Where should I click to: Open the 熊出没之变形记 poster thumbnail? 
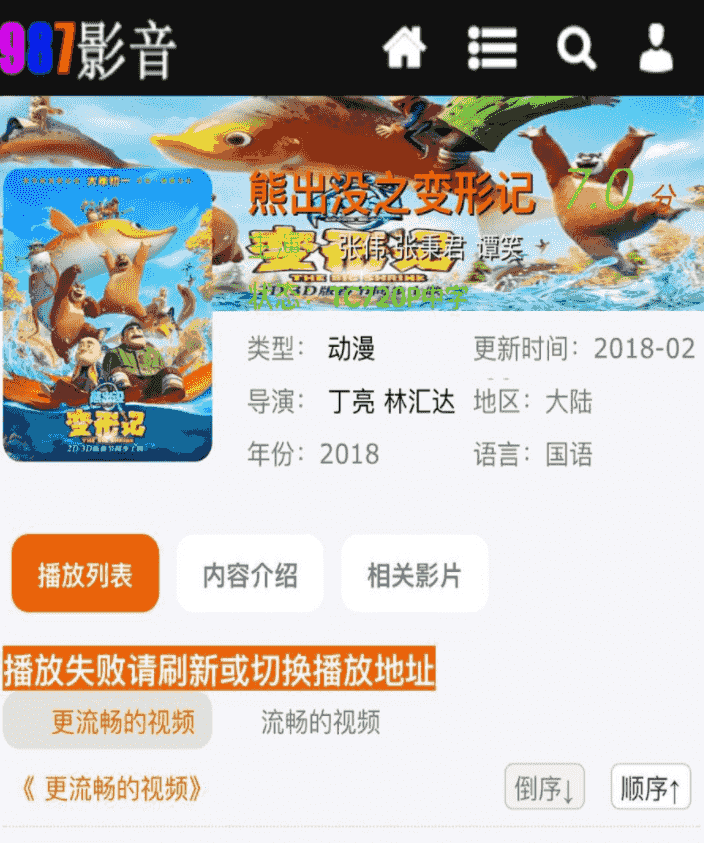click(108, 315)
